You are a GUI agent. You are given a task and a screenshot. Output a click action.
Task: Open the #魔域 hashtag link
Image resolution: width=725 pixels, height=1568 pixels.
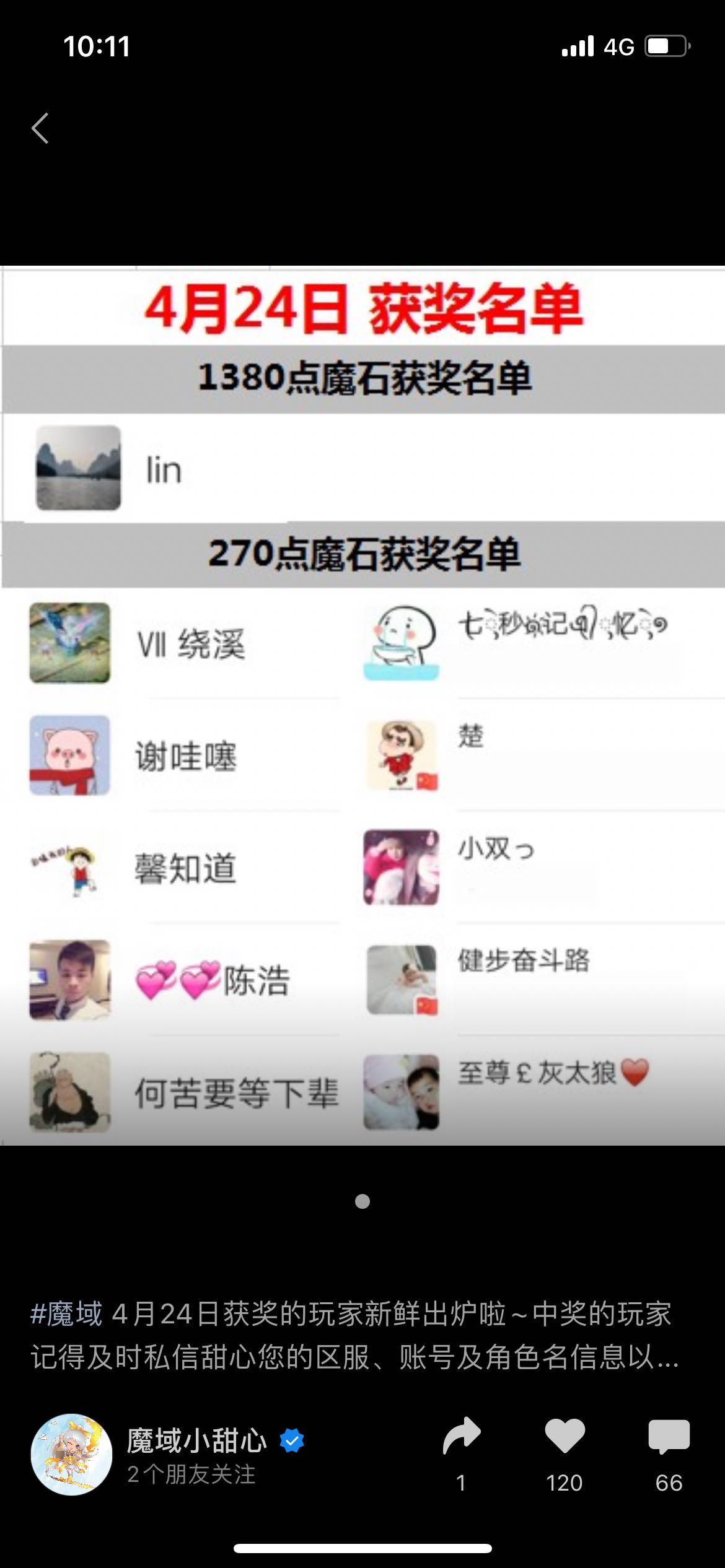pos(67,1314)
